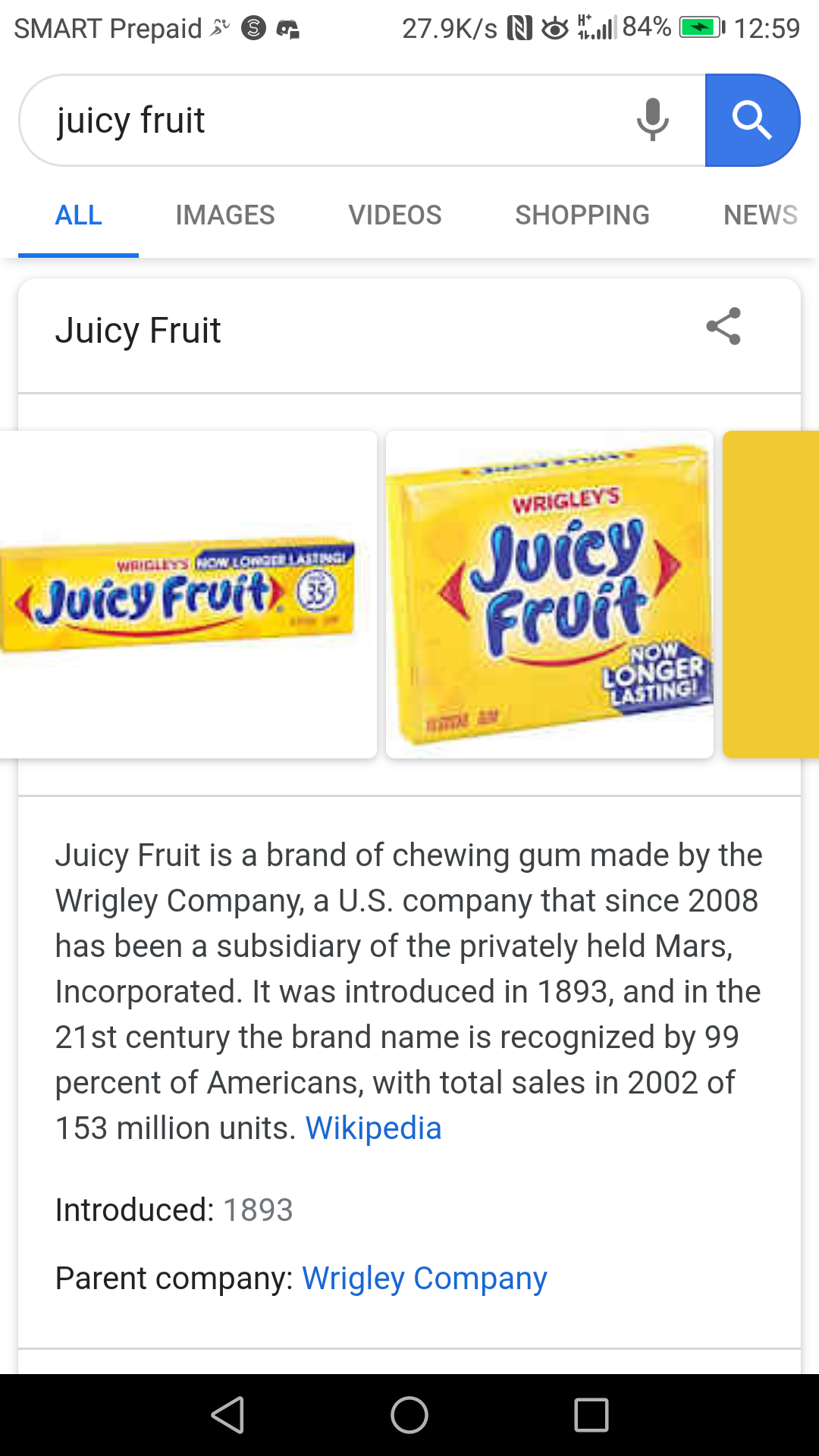Open the square Juicy Fruit package image
The height and width of the screenshot is (1456, 819).
[x=550, y=595]
